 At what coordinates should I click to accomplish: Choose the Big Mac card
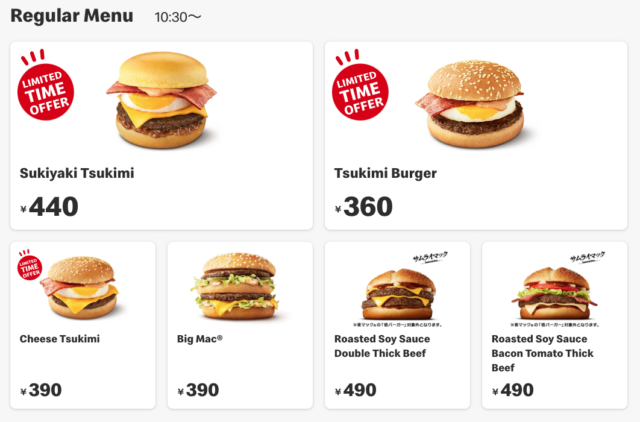coord(239,324)
